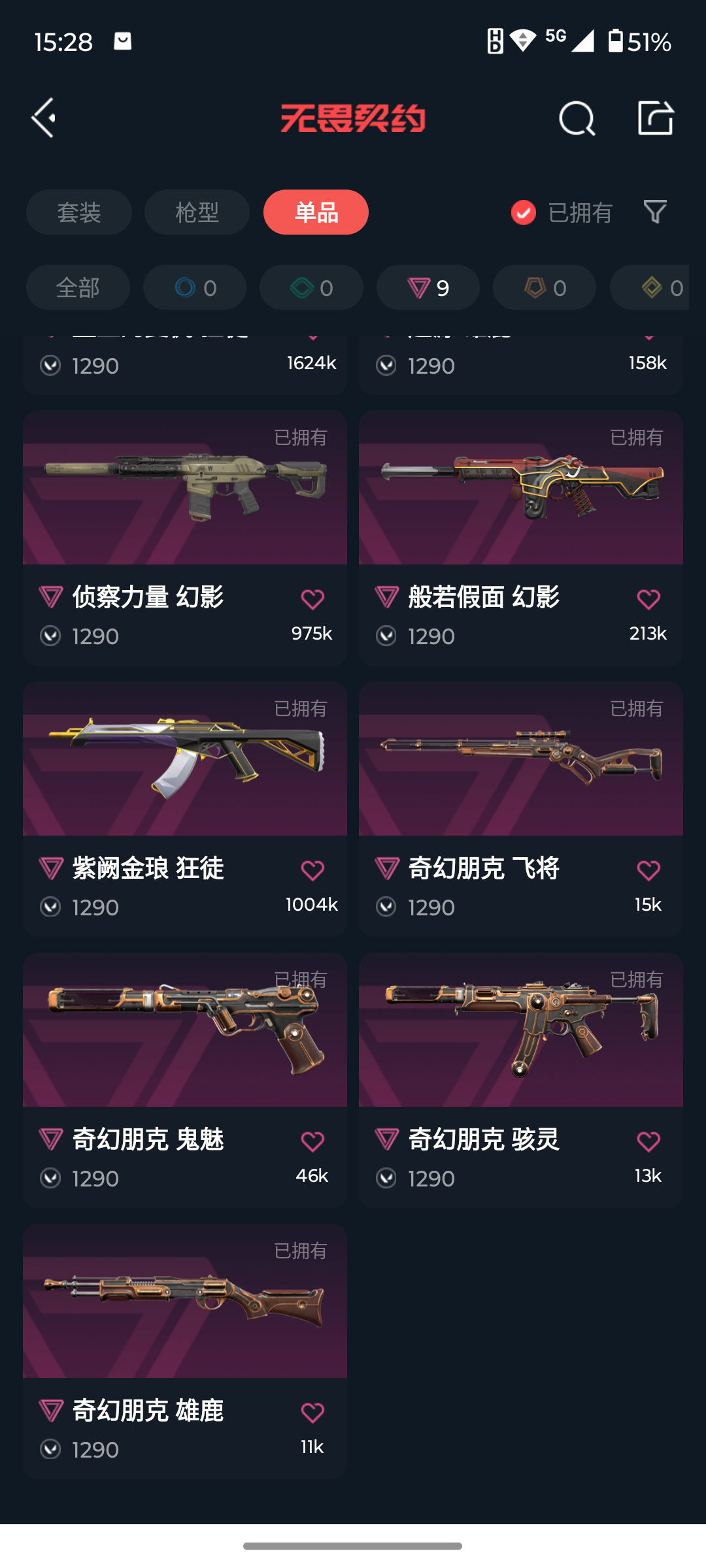Open the 奇幻朋克 骇灵 skin card
The image size is (706, 1568).
coord(521,1081)
